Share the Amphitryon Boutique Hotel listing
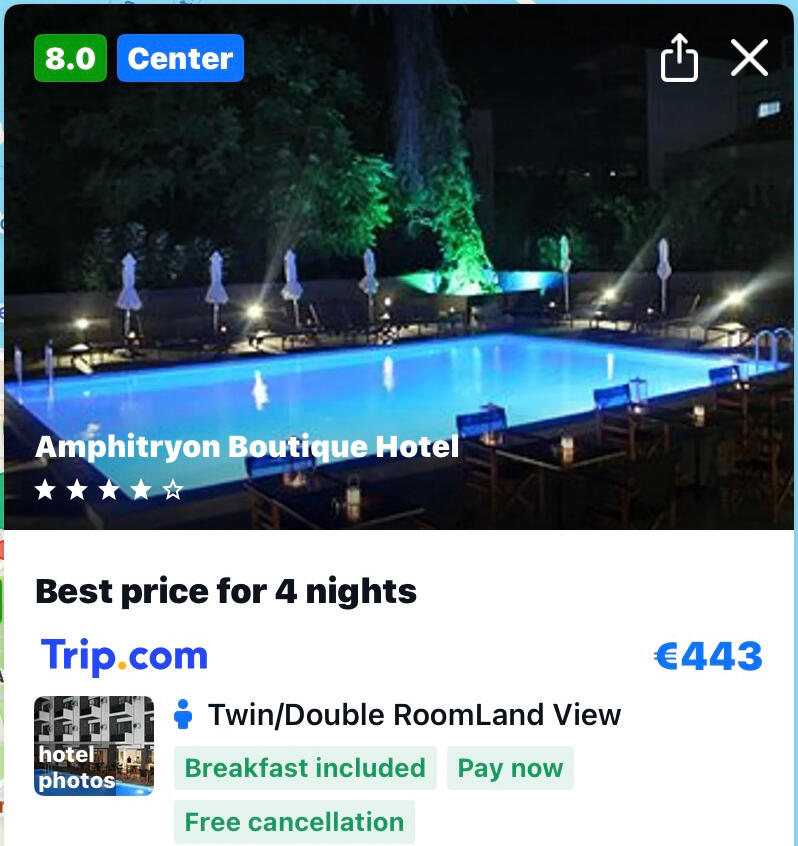This screenshot has height=846, width=798. [679, 58]
